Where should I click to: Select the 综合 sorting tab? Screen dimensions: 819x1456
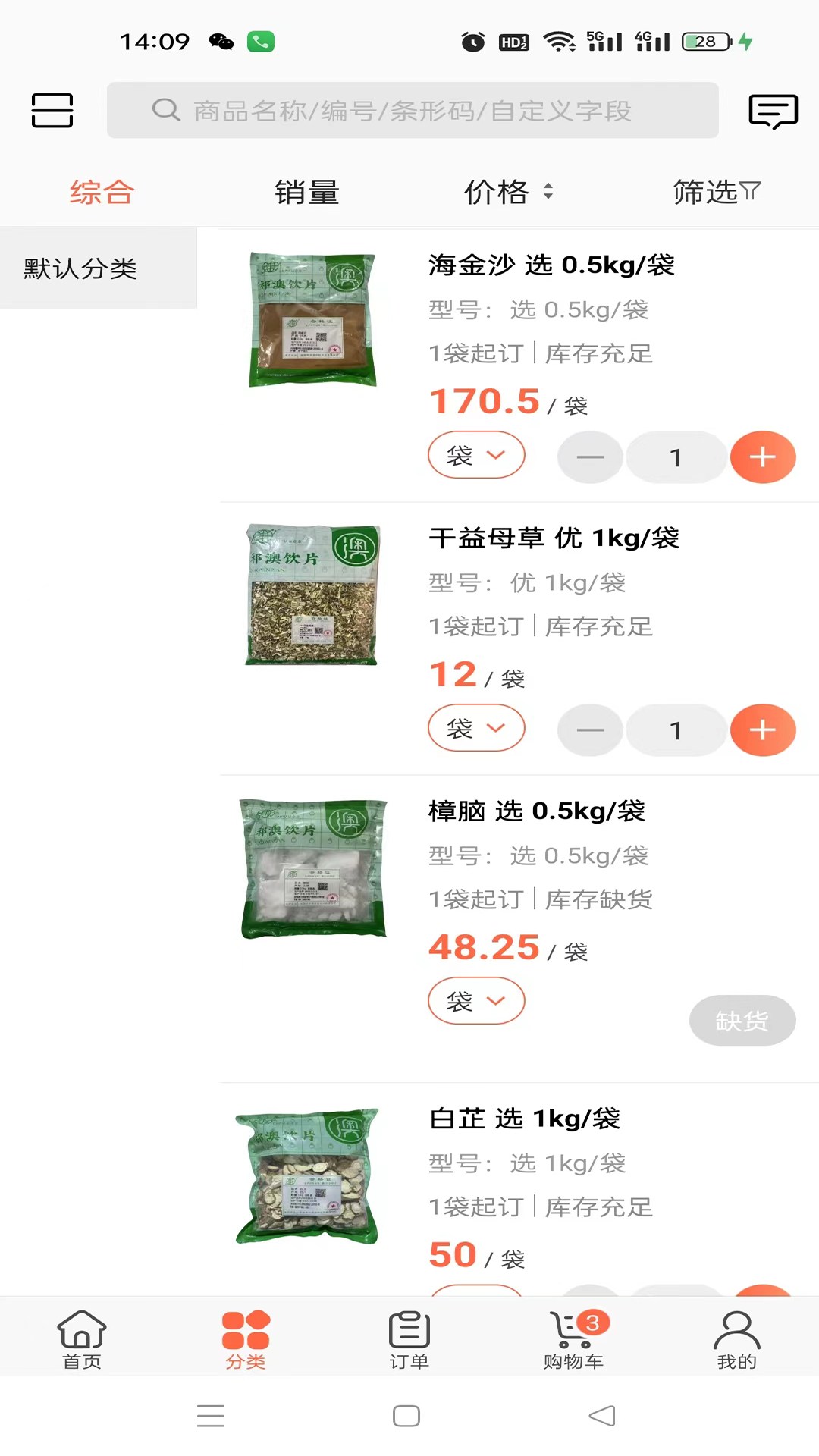[x=101, y=192]
